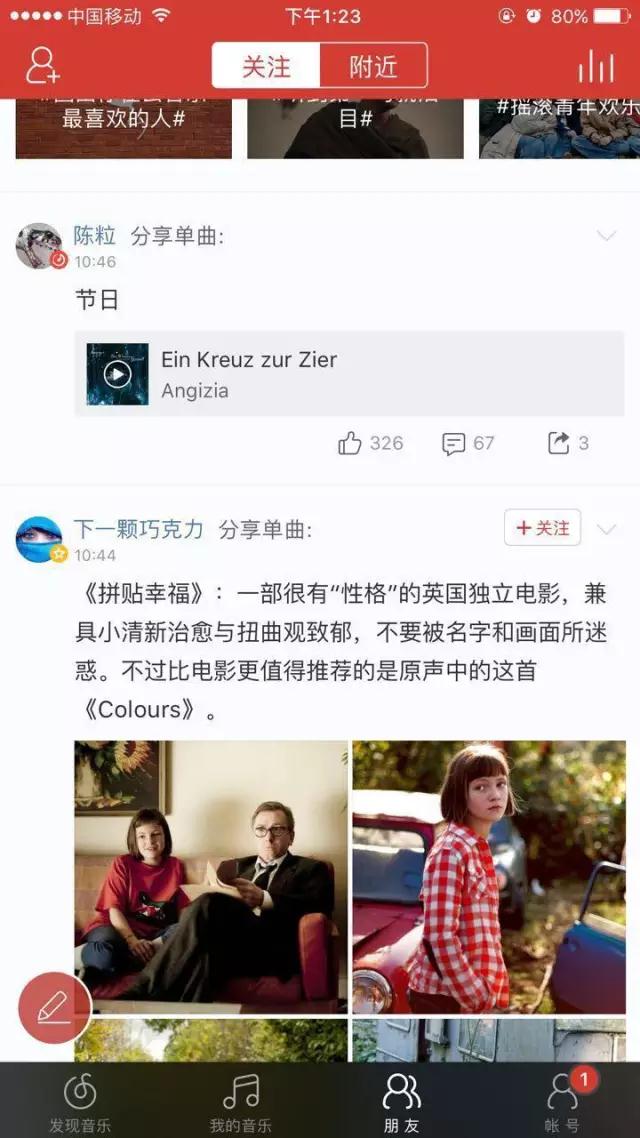Open 陈粒's profile avatar
This screenshot has width=640, height=1138.
39,245
